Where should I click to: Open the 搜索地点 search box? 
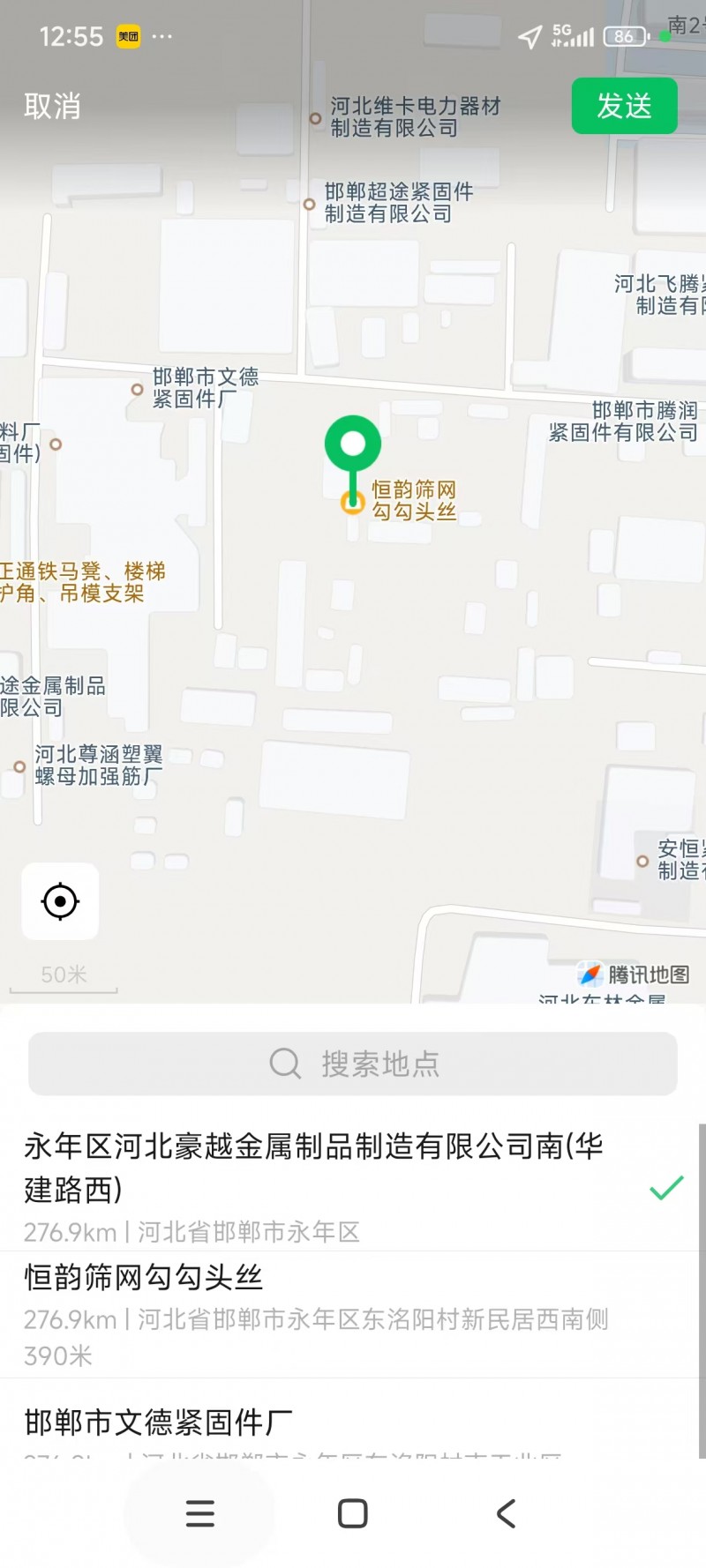pyautogui.click(x=353, y=1064)
